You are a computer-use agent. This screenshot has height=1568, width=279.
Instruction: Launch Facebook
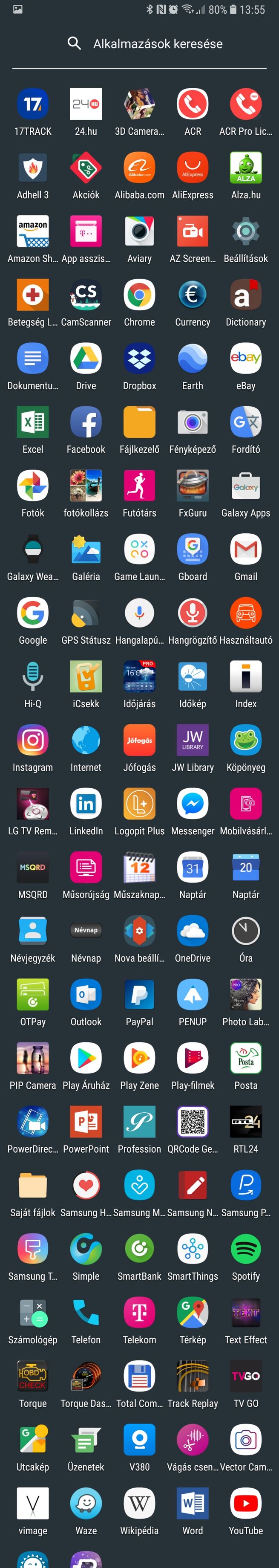coord(86,422)
